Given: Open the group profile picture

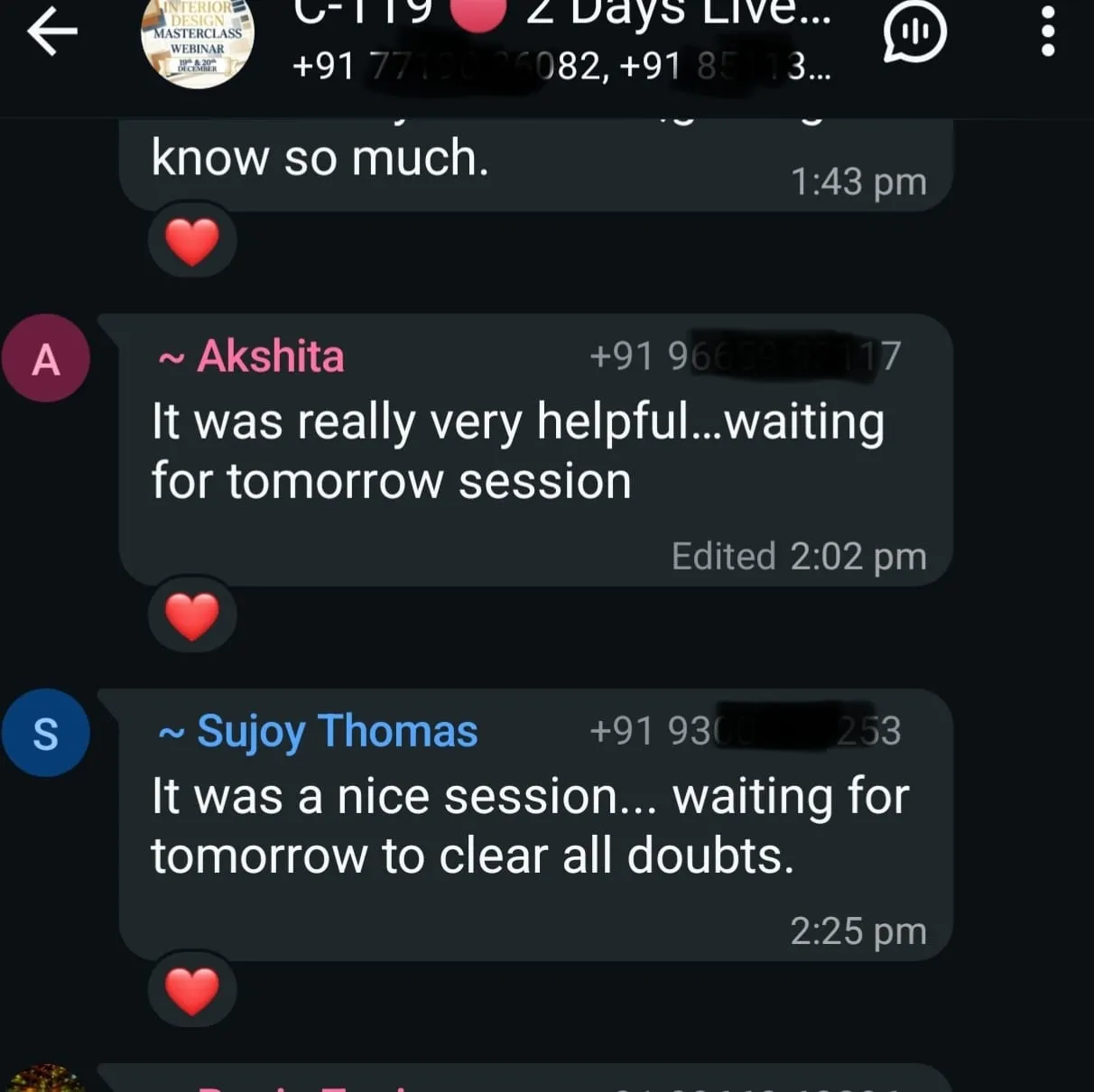Looking at the screenshot, I should tap(197, 41).
